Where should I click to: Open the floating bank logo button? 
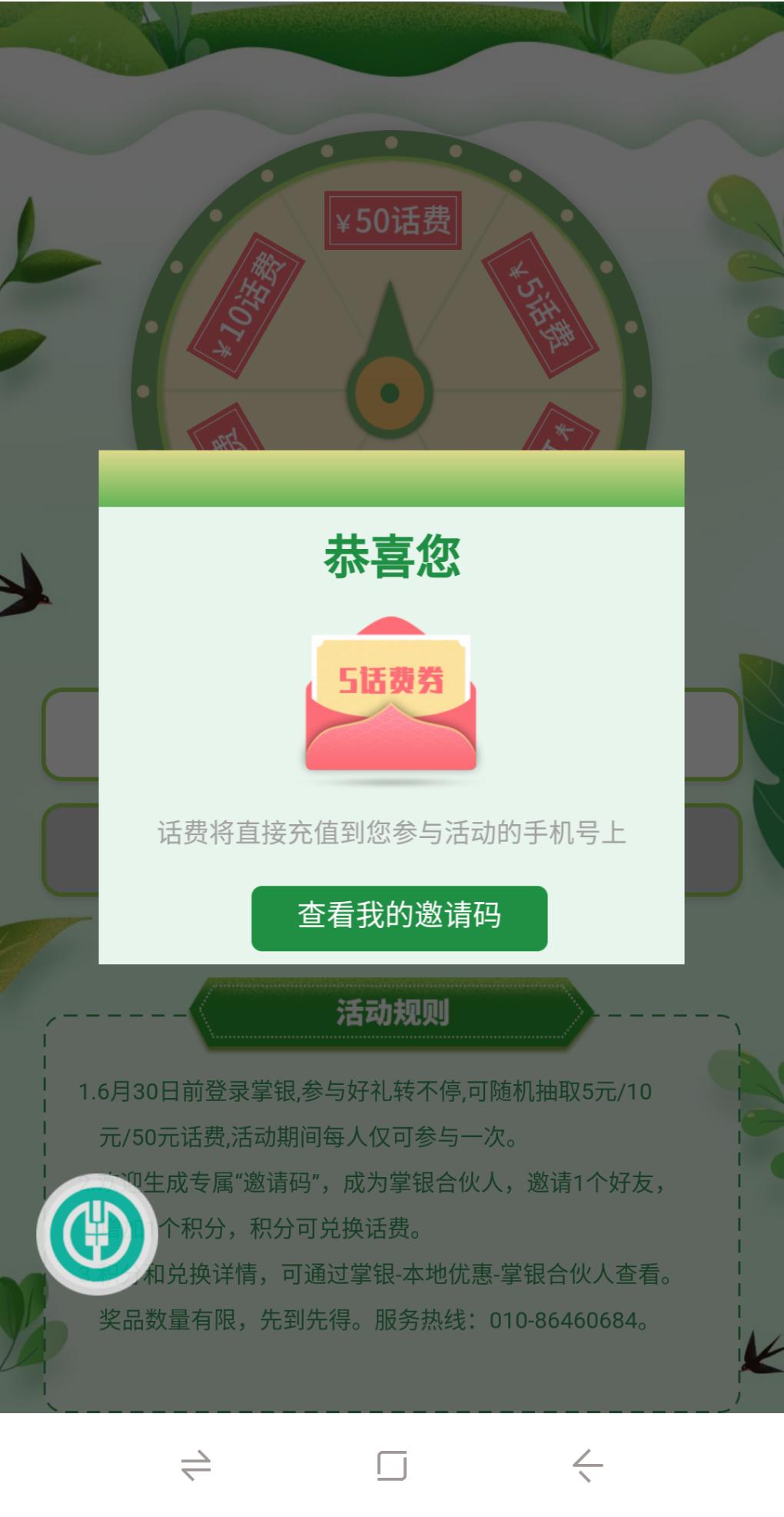point(97,1234)
